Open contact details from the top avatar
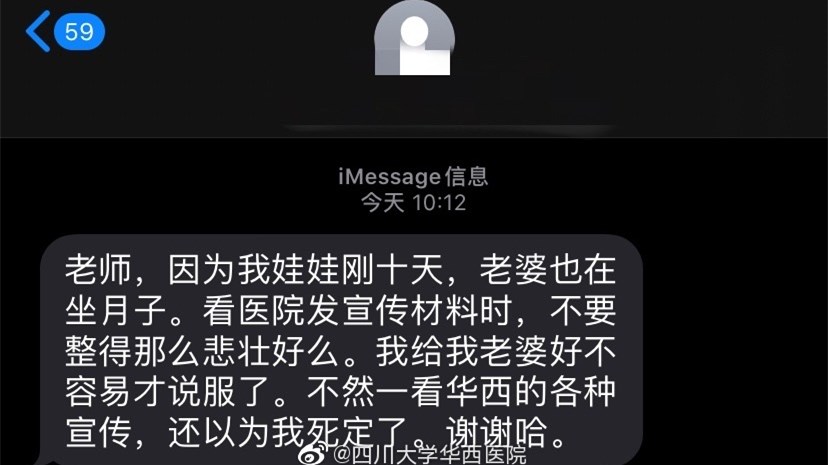Image resolution: width=828 pixels, height=465 pixels. click(414, 38)
